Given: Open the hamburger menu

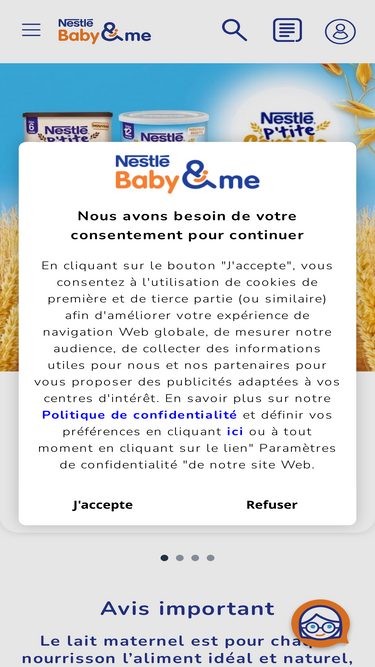Looking at the screenshot, I should pyautogui.click(x=31, y=30).
